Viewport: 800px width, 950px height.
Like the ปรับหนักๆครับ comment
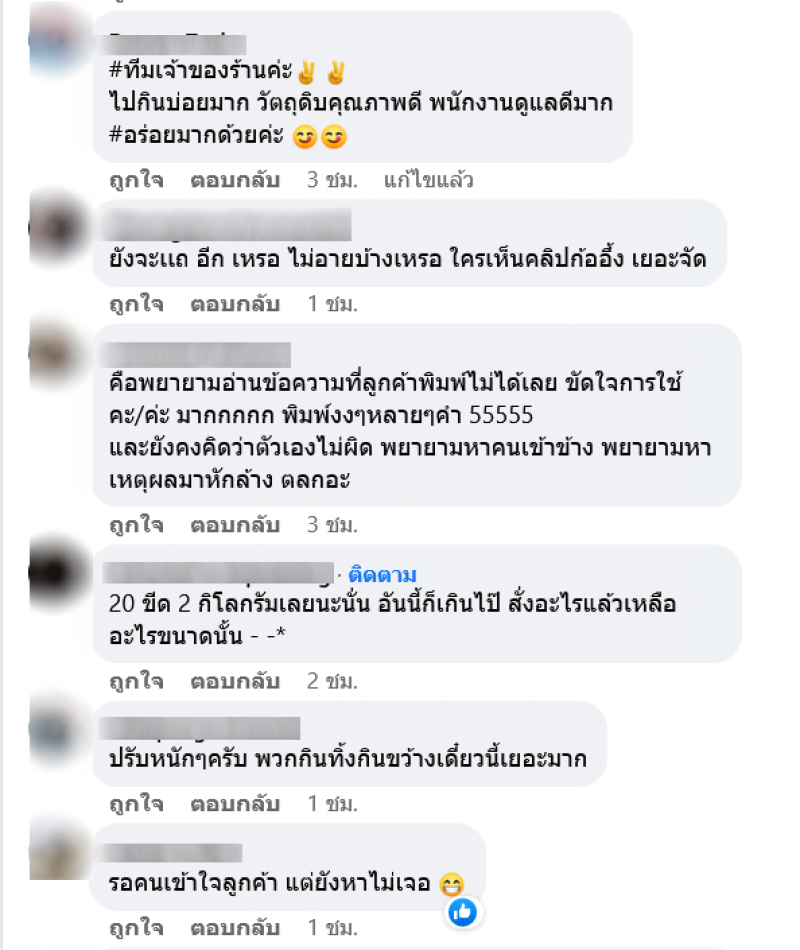[x=136, y=803]
